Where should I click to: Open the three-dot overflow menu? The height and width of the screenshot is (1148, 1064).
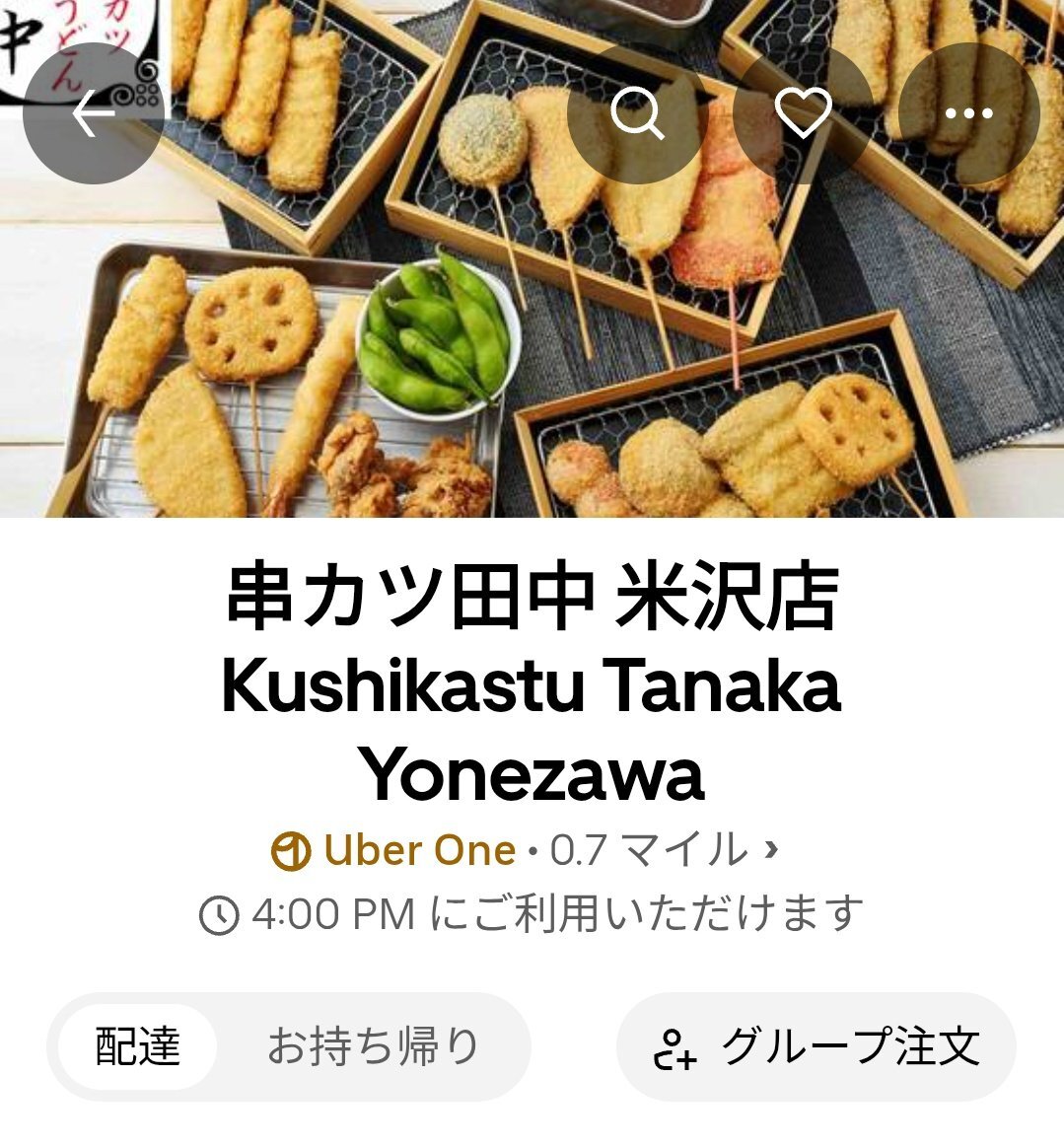968,114
